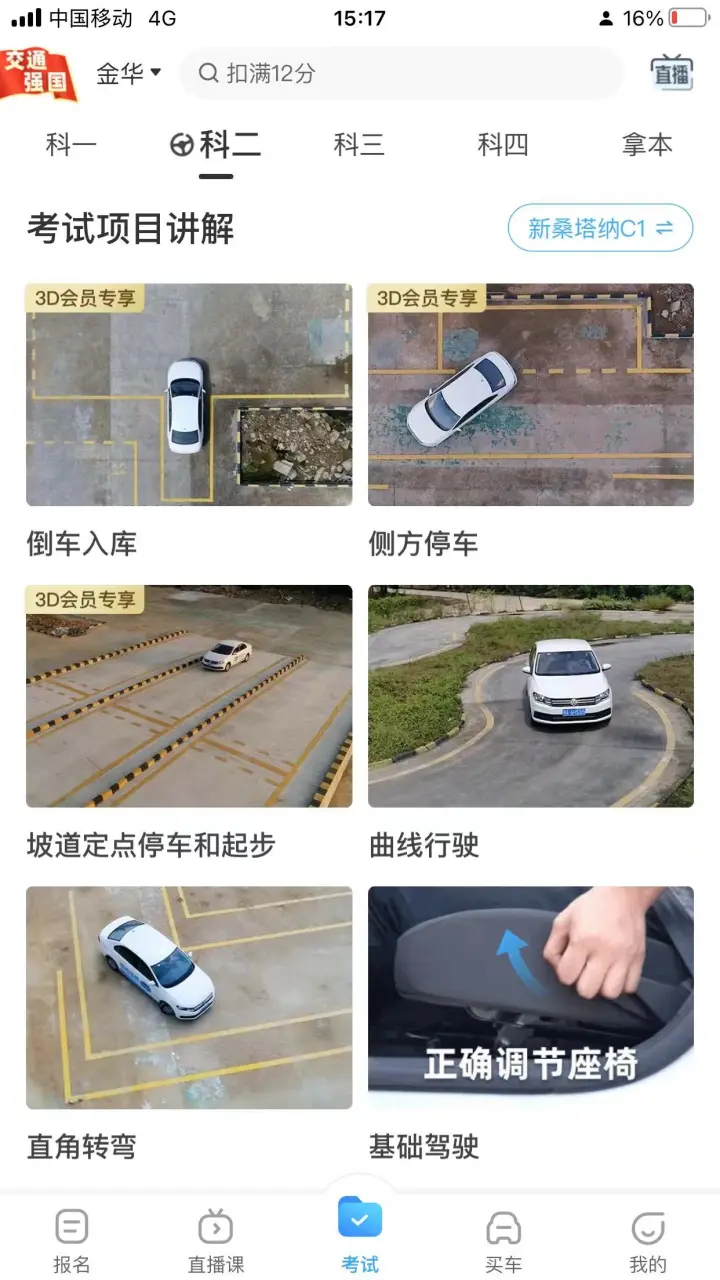The width and height of the screenshot is (720, 1280).
Task: Open the 直播 live icon at the top
Action: point(671,73)
